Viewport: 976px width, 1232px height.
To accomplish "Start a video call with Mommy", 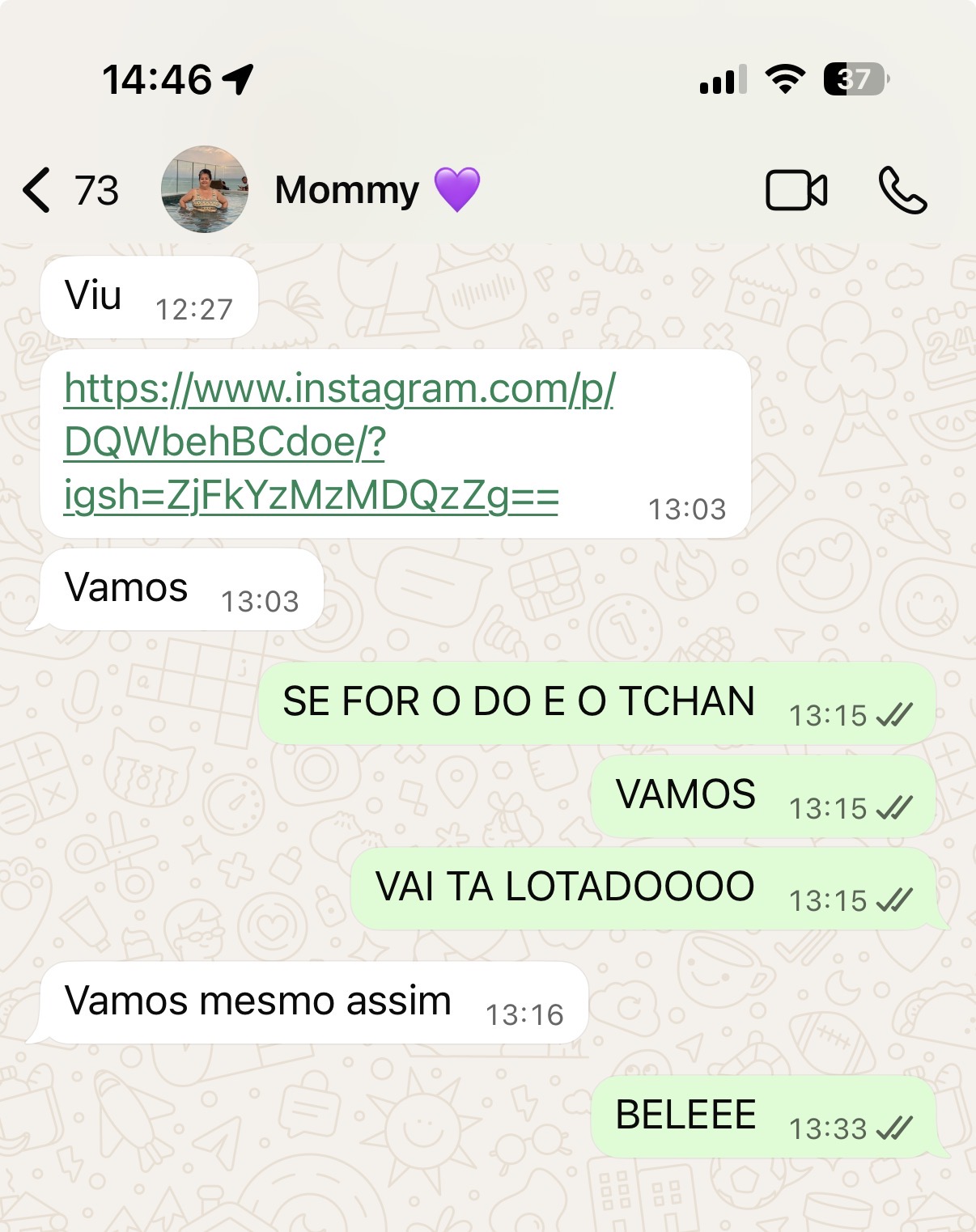I will [796, 191].
